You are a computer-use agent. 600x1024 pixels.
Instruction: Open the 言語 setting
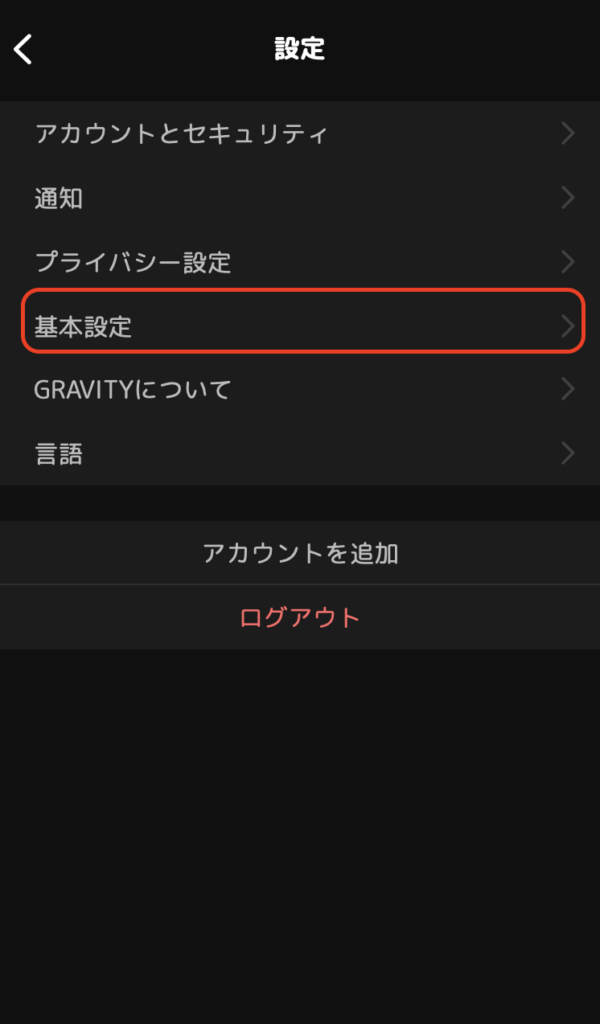coord(300,453)
